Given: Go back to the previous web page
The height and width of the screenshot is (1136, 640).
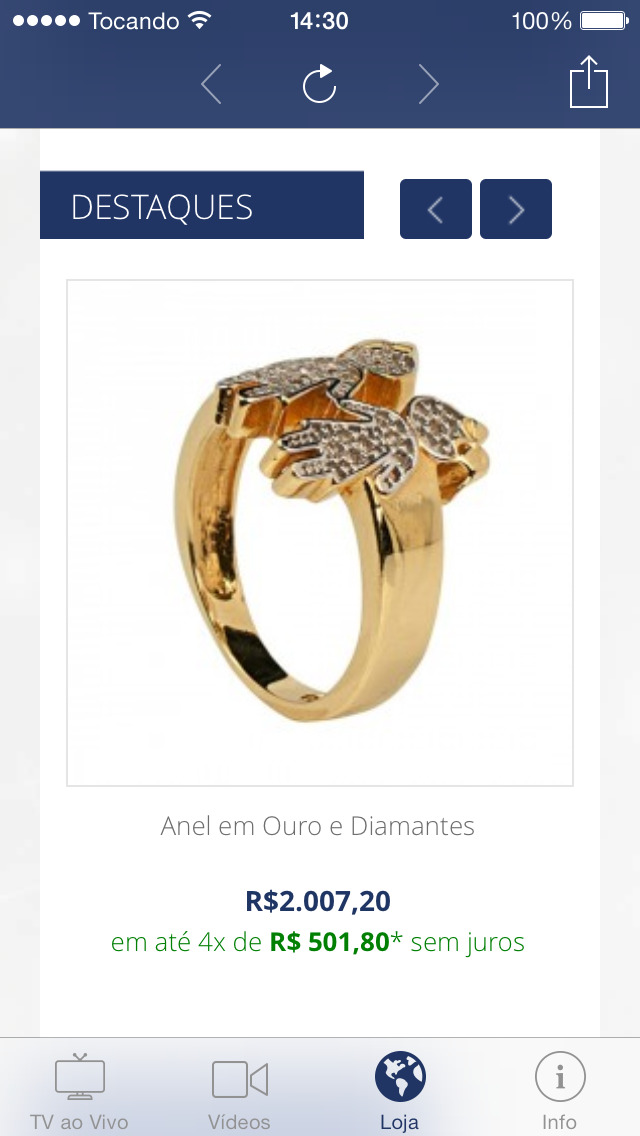Looking at the screenshot, I should click(x=212, y=85).
